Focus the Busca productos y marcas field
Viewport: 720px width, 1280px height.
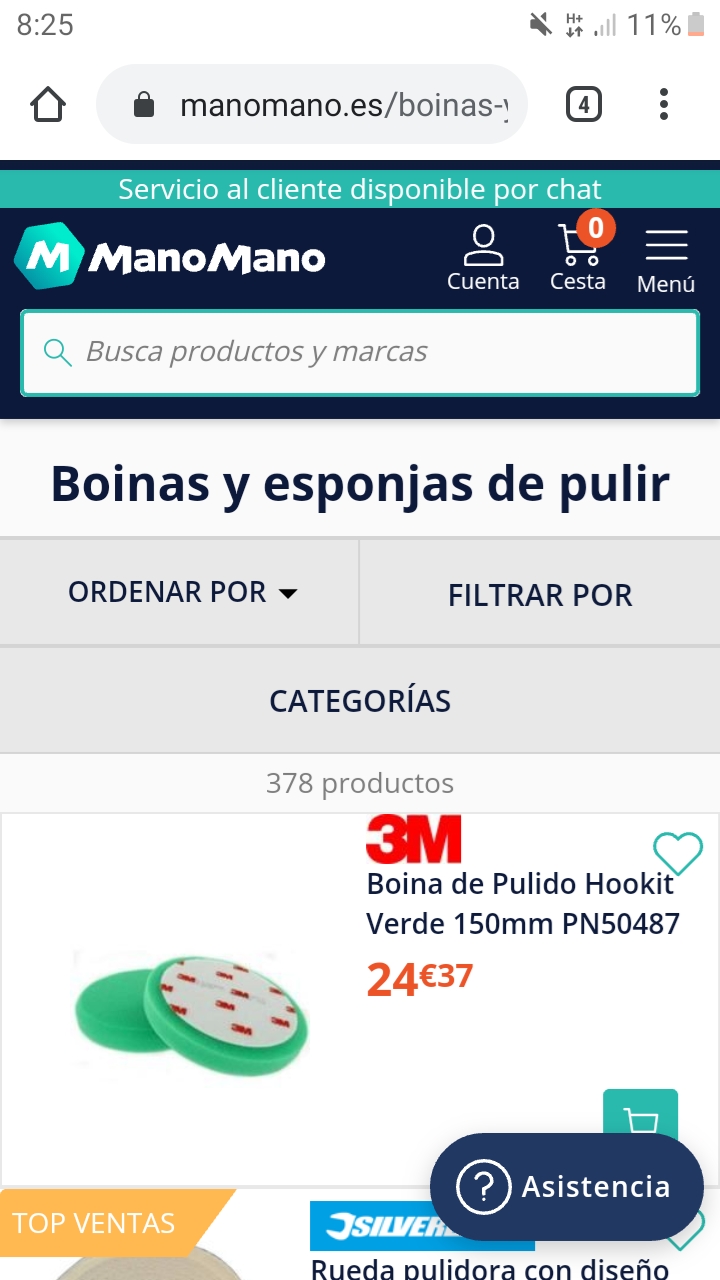360,352
